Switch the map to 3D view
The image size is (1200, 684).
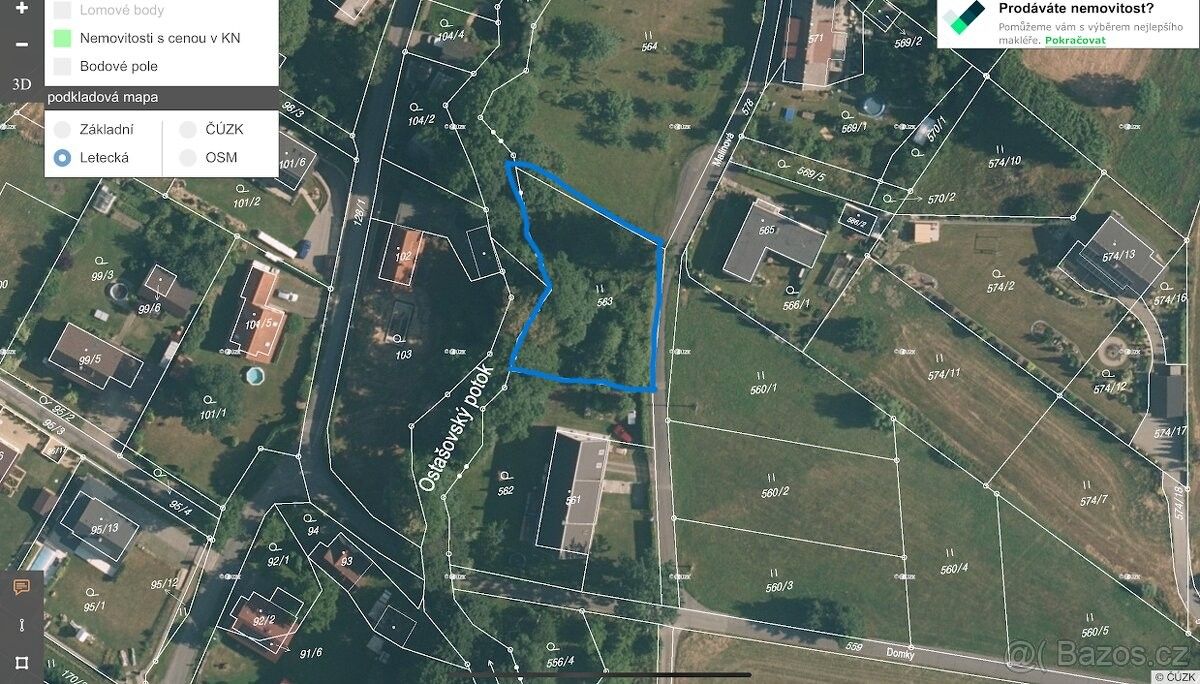(x=22, y=84)
